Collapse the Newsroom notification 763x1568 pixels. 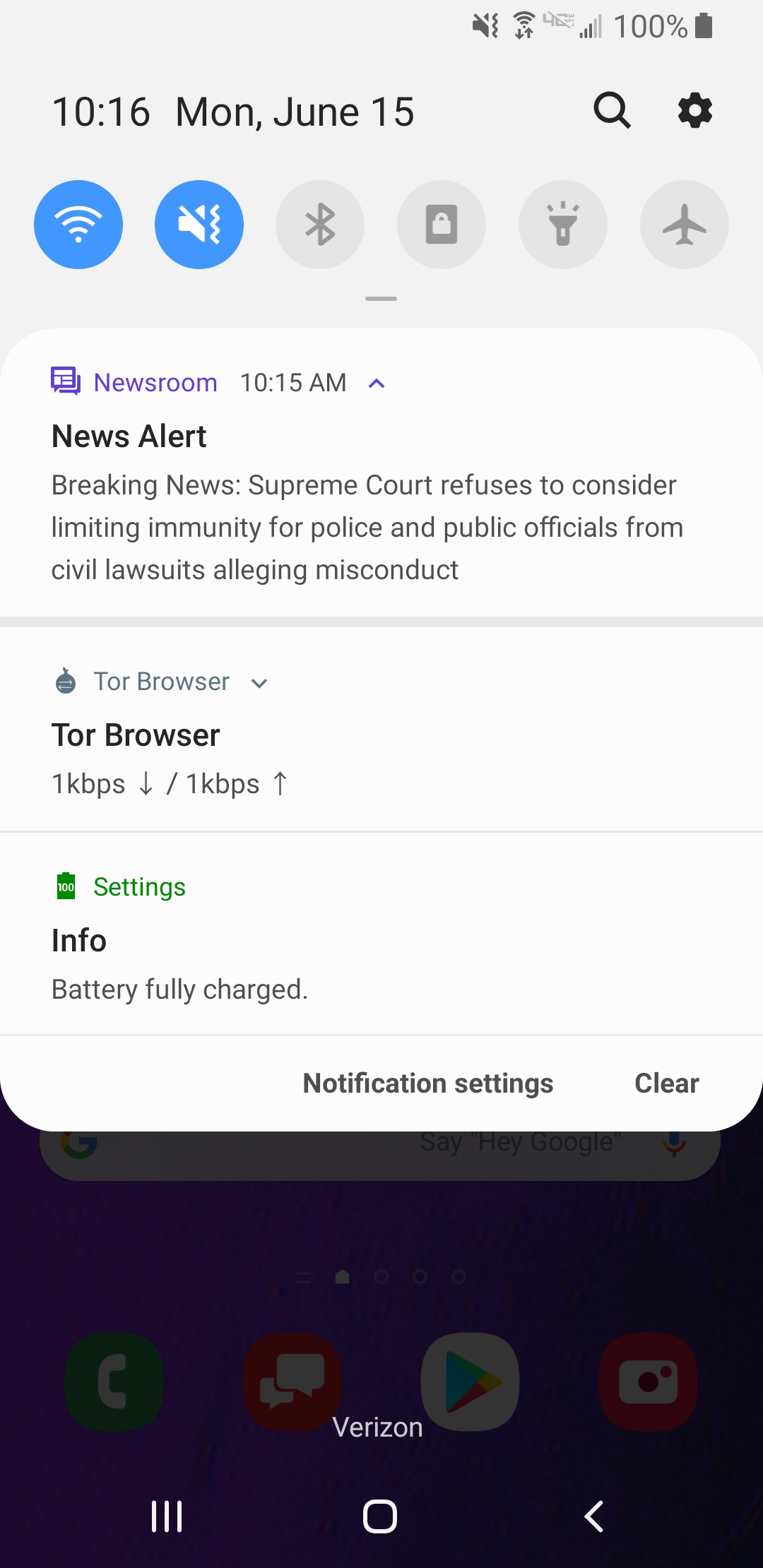coord(377,384)
